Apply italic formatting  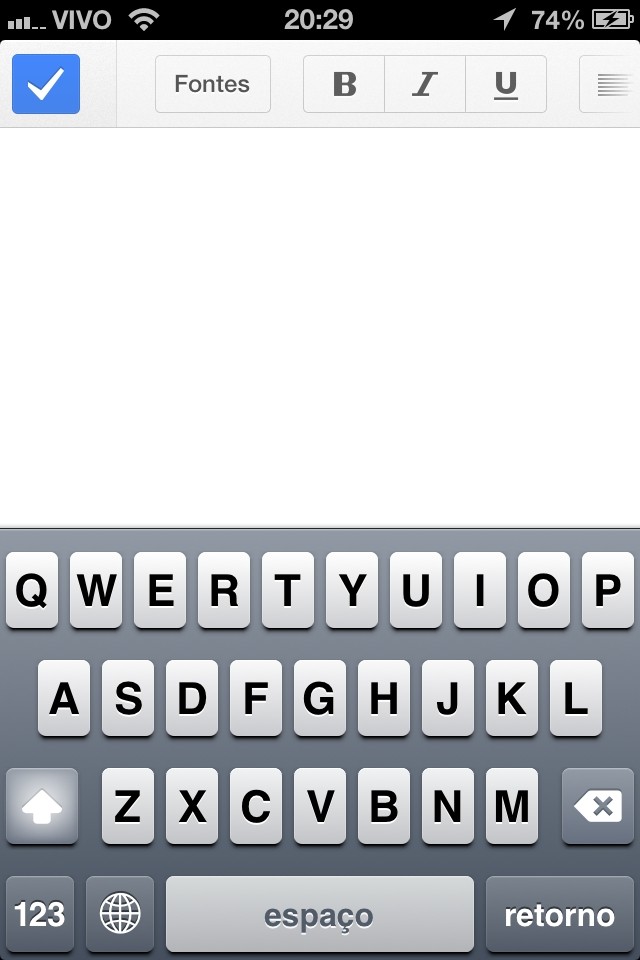[x=425, y=84]
